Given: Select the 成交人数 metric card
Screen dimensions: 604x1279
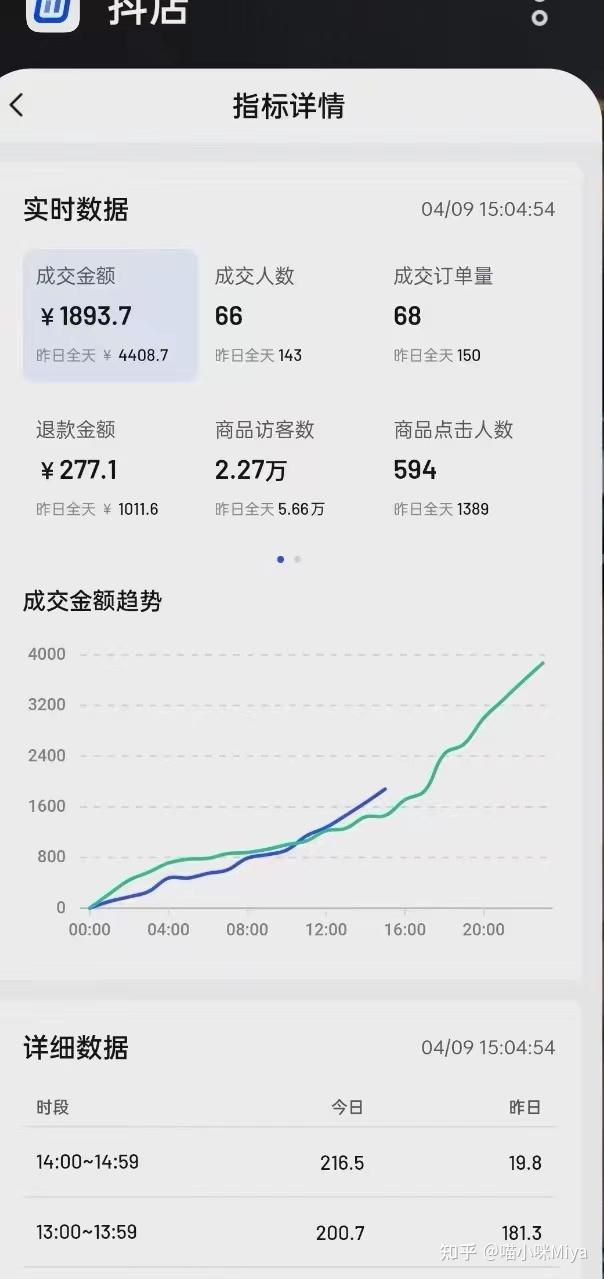Looking at the screenshot, I should pyautogui.click(x=288, y=315).
